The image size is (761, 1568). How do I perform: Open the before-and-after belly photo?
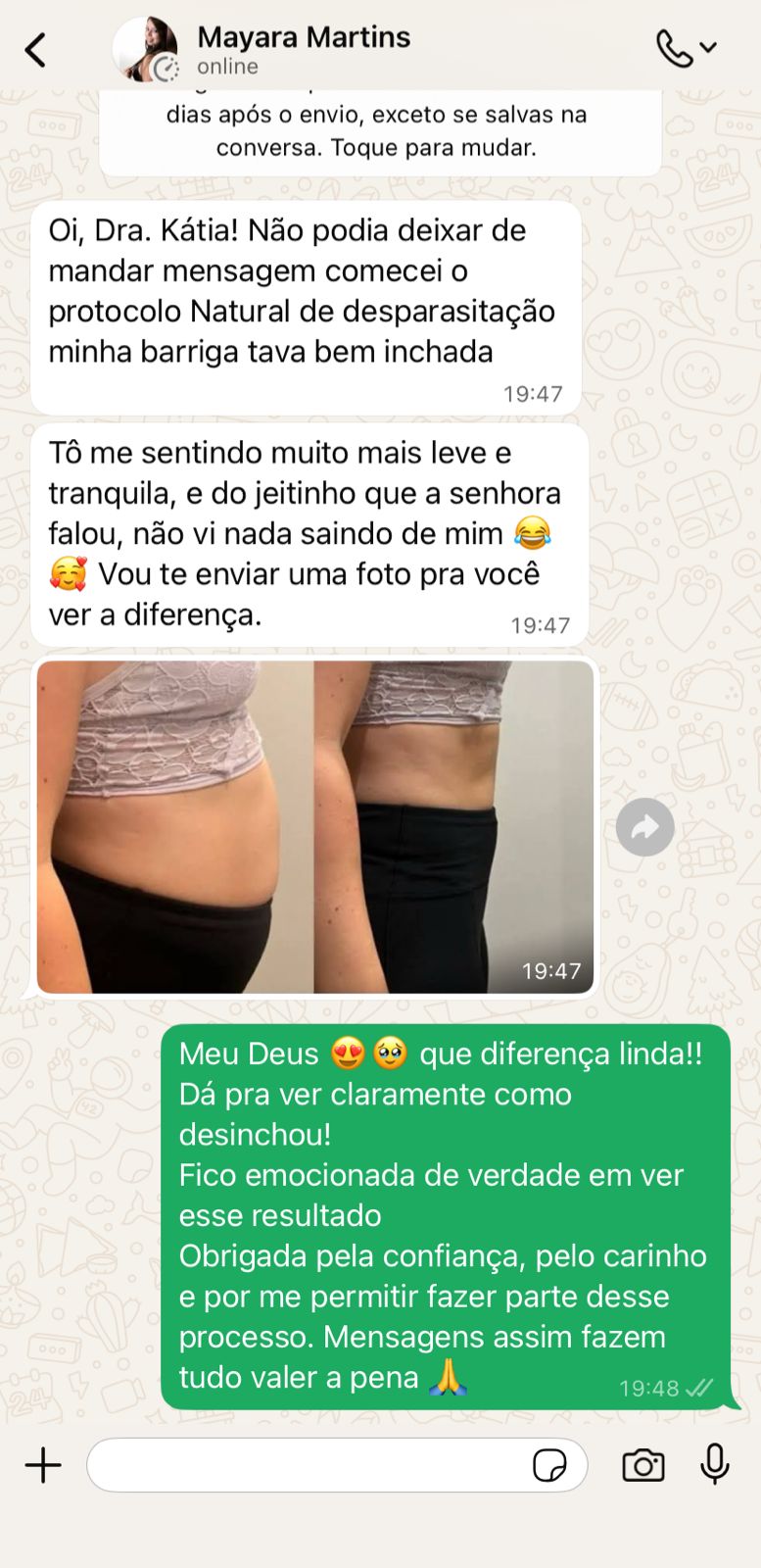[x=314, y=826]
